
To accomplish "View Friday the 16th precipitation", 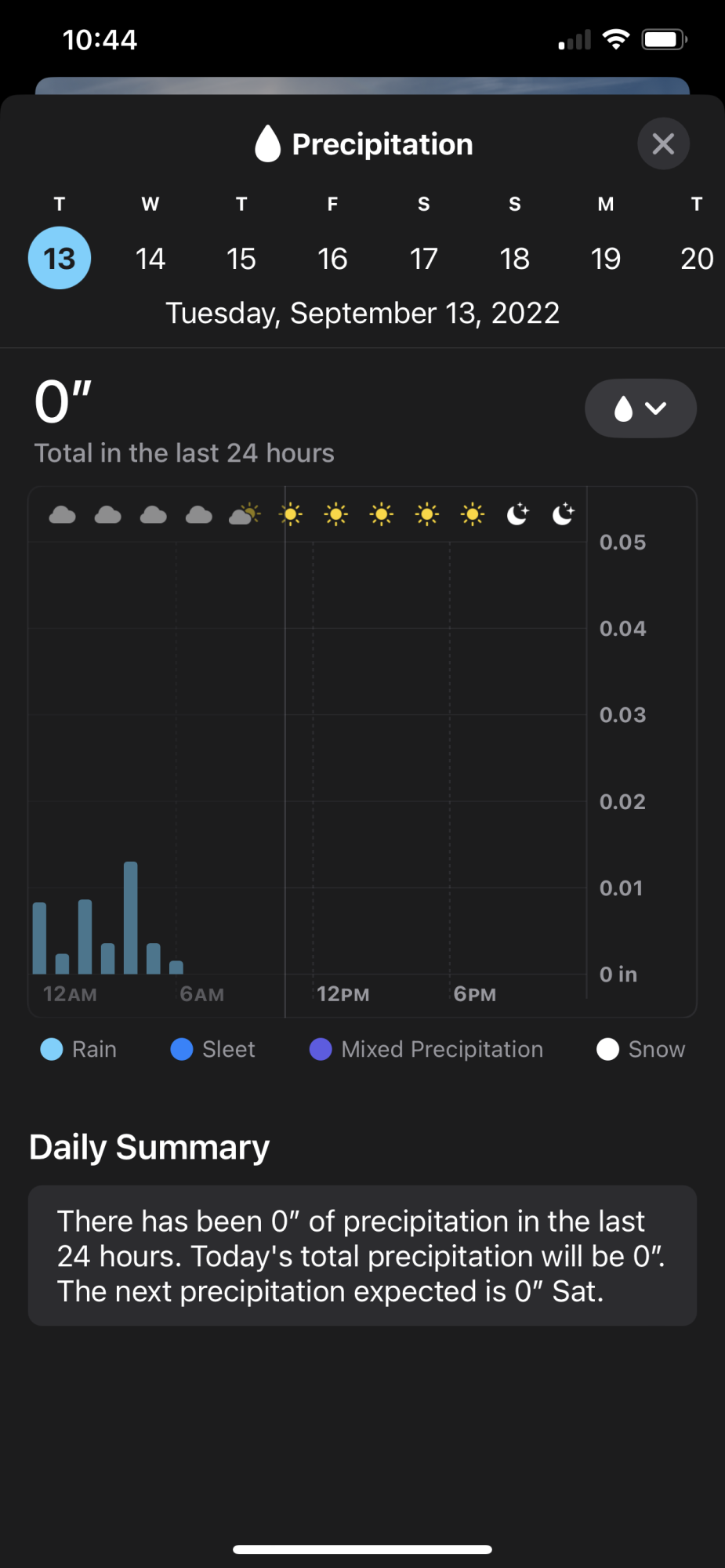I will 332,258.
